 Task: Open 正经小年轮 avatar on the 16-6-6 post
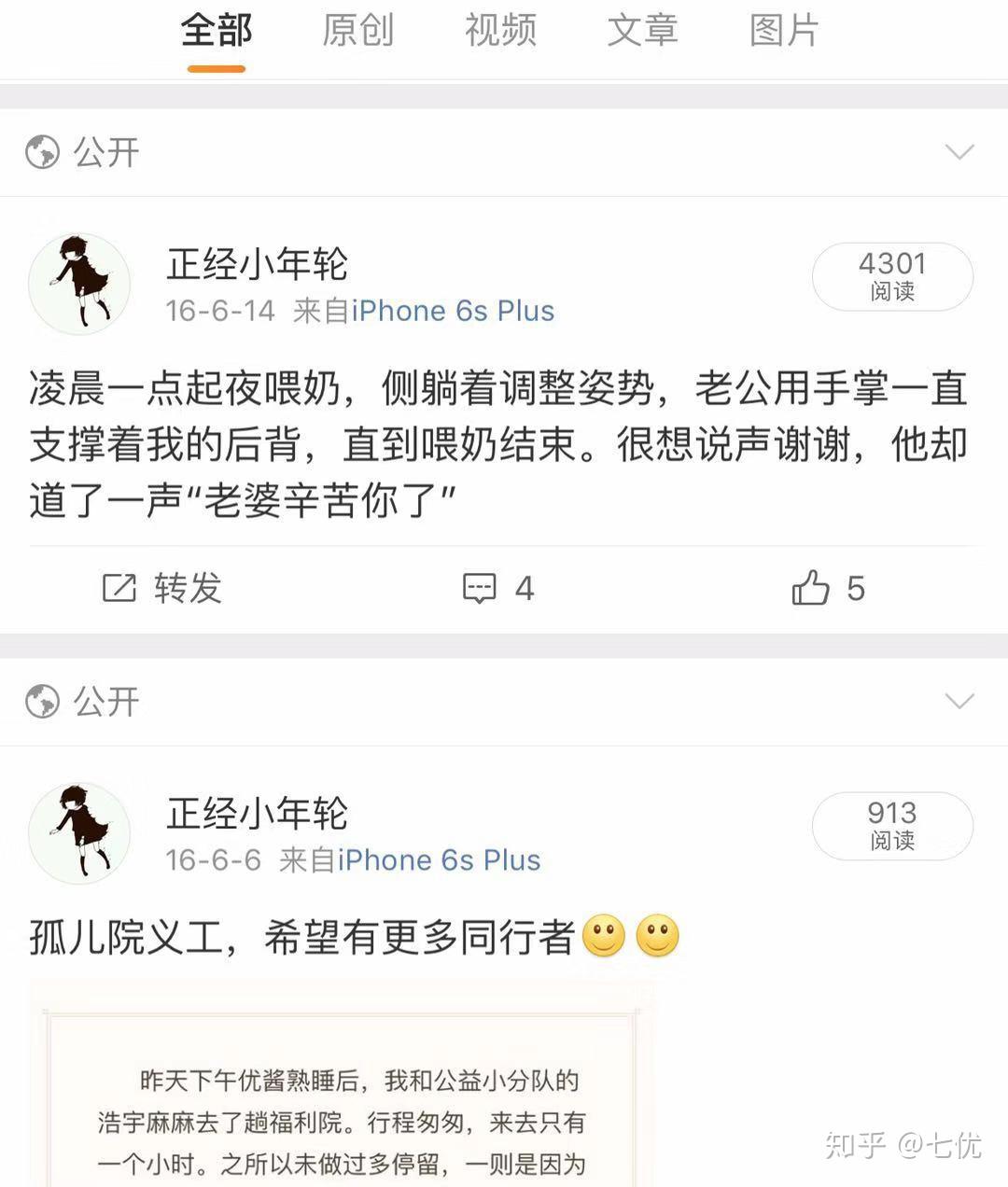click(79, 832)
